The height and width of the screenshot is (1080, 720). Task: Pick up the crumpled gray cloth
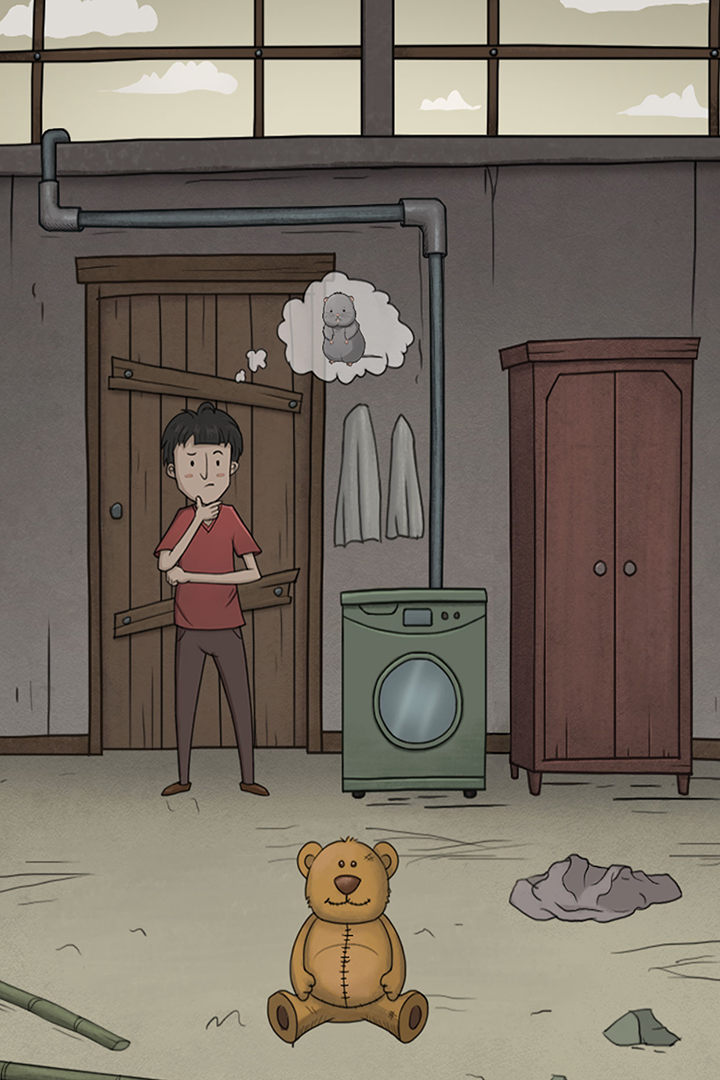pyautogui.click(x=592, y=888)
